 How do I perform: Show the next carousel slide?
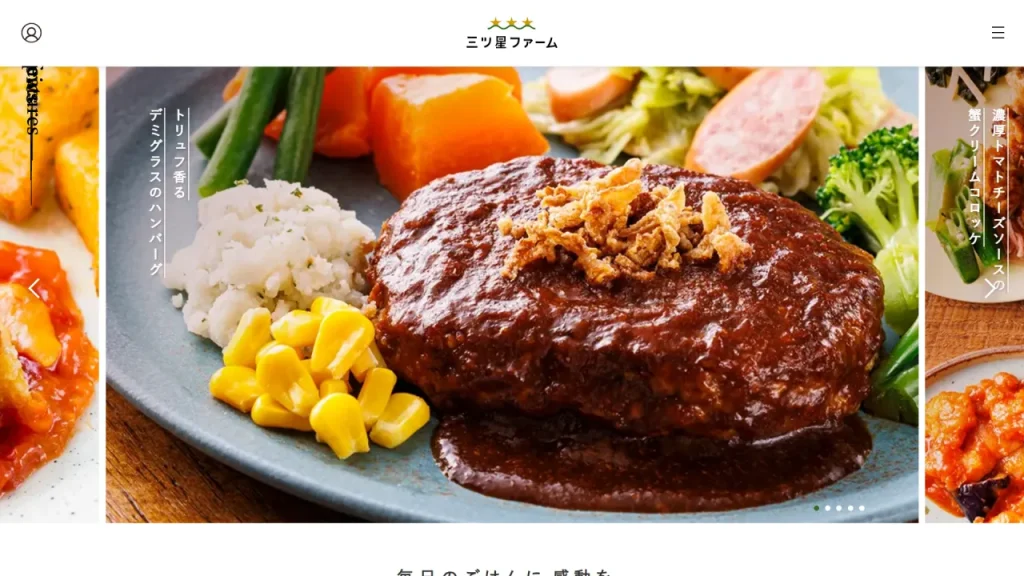pos(989,289)
